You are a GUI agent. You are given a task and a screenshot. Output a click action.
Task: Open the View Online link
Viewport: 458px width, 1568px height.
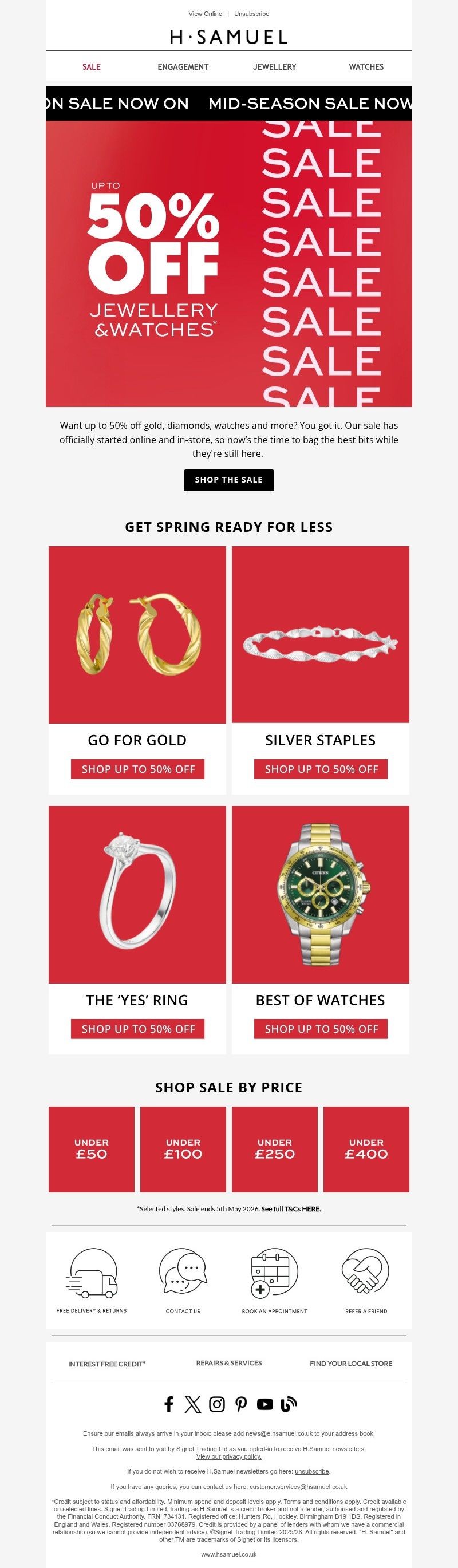(206, 13)
